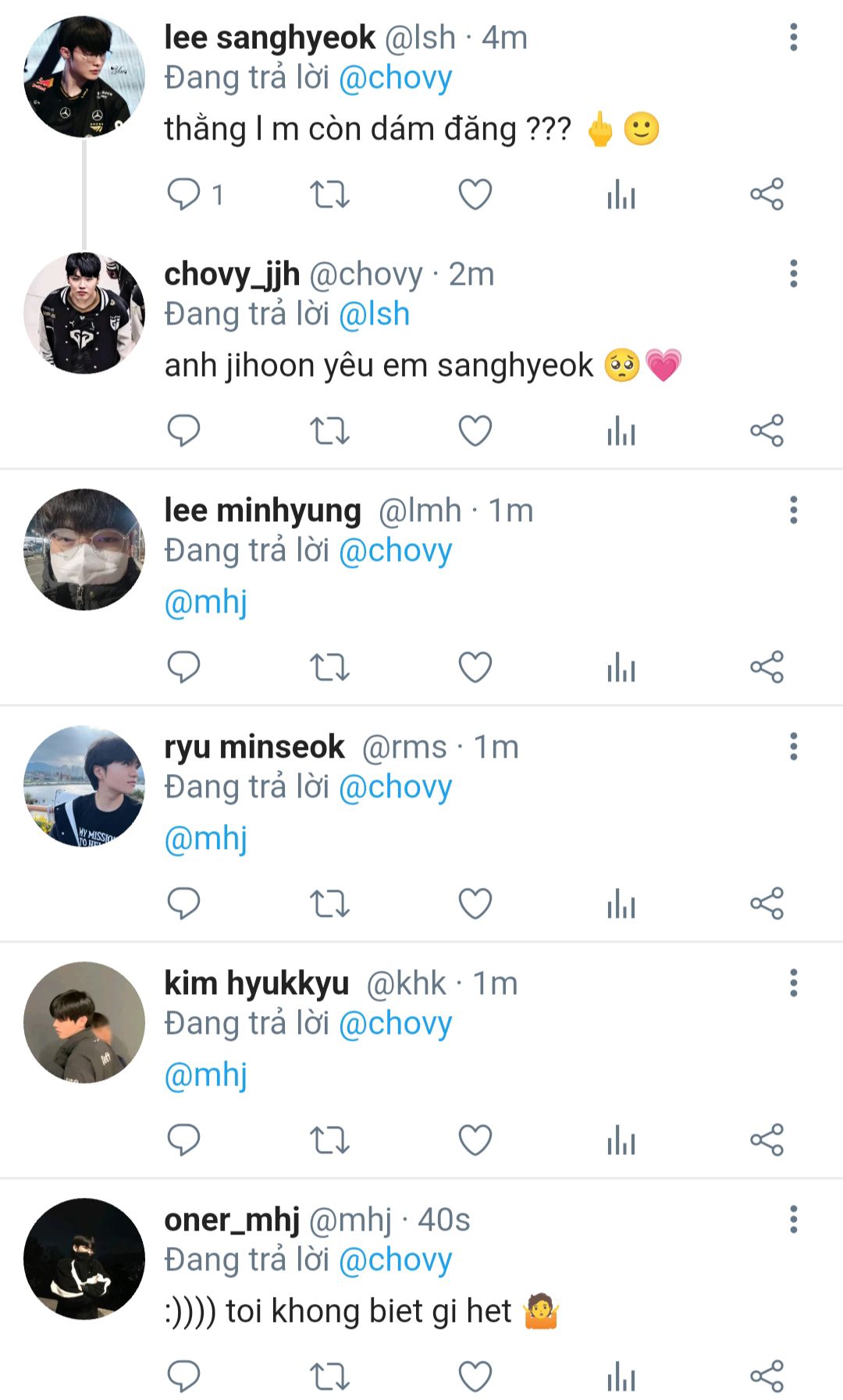Reply to kim hyukkyu's tweet

click(x=184, y=1140)
